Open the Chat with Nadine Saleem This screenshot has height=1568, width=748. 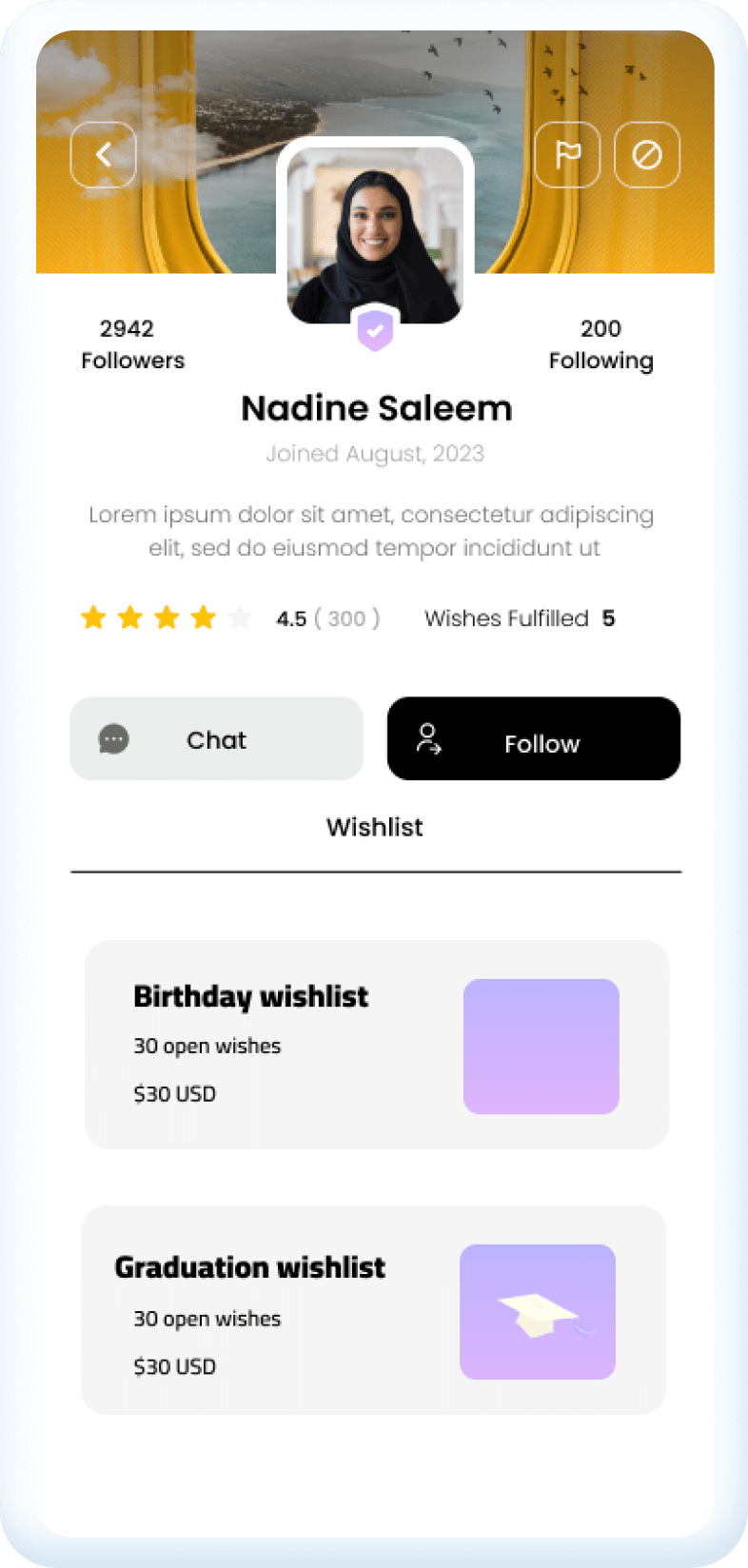217,739
